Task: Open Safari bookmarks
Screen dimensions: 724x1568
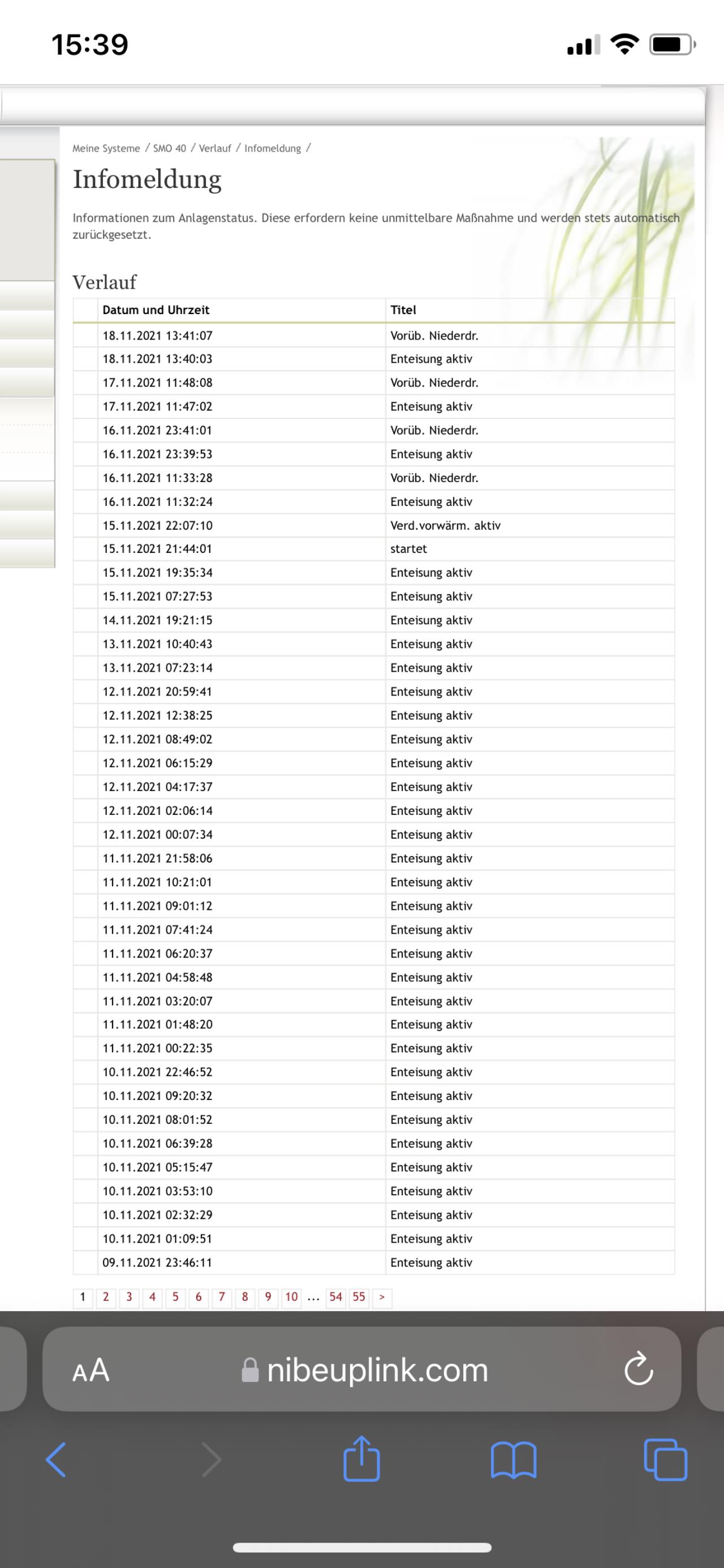Action: coord(514,1460)
